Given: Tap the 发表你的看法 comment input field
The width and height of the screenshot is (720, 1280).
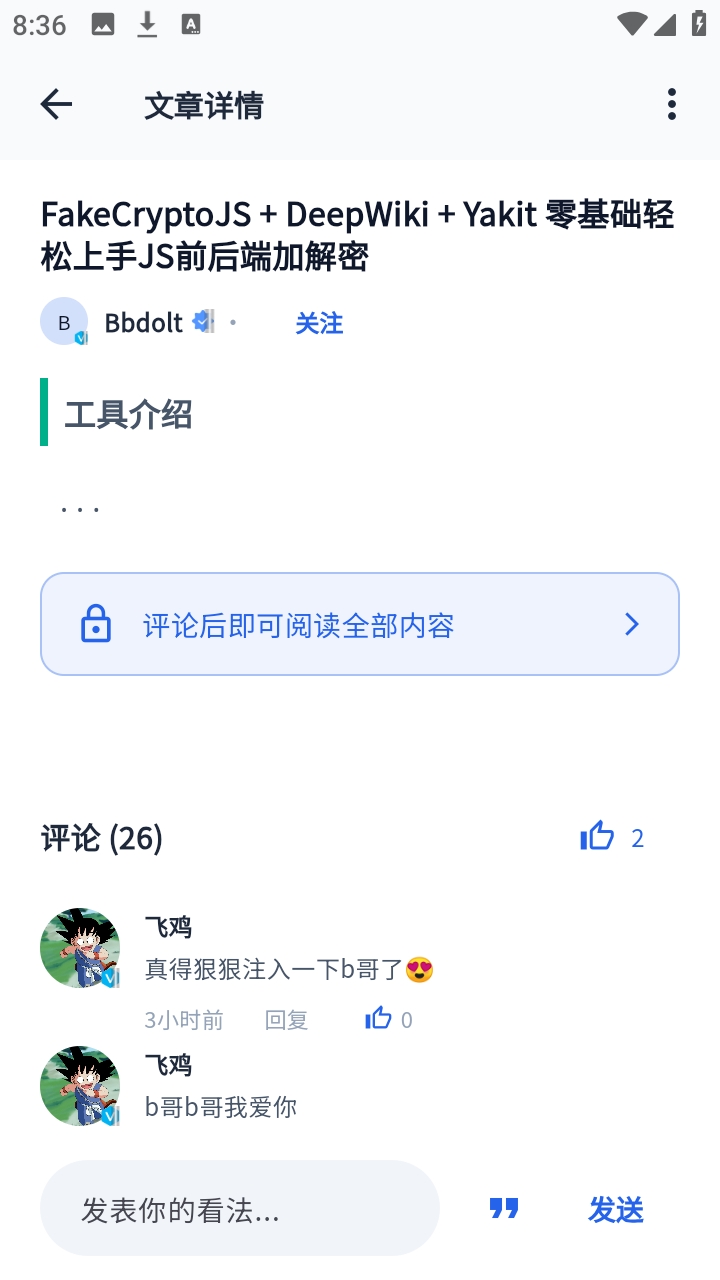Looking at the screenshot, I should 239,1208.
